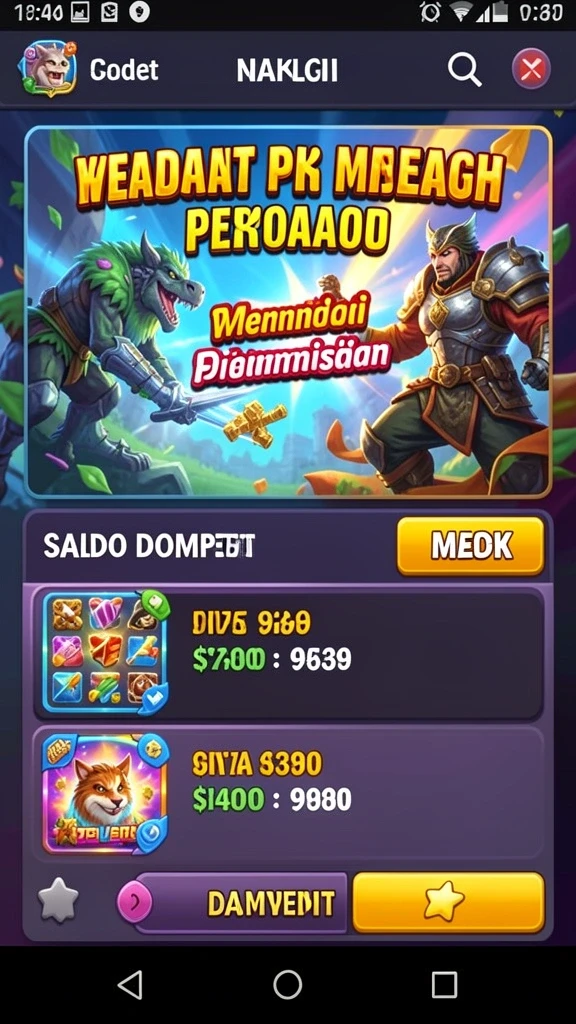Select the DIV5 item with gem grid
The height and width of the screenshot is (1024, 576).
coord(288,653)
